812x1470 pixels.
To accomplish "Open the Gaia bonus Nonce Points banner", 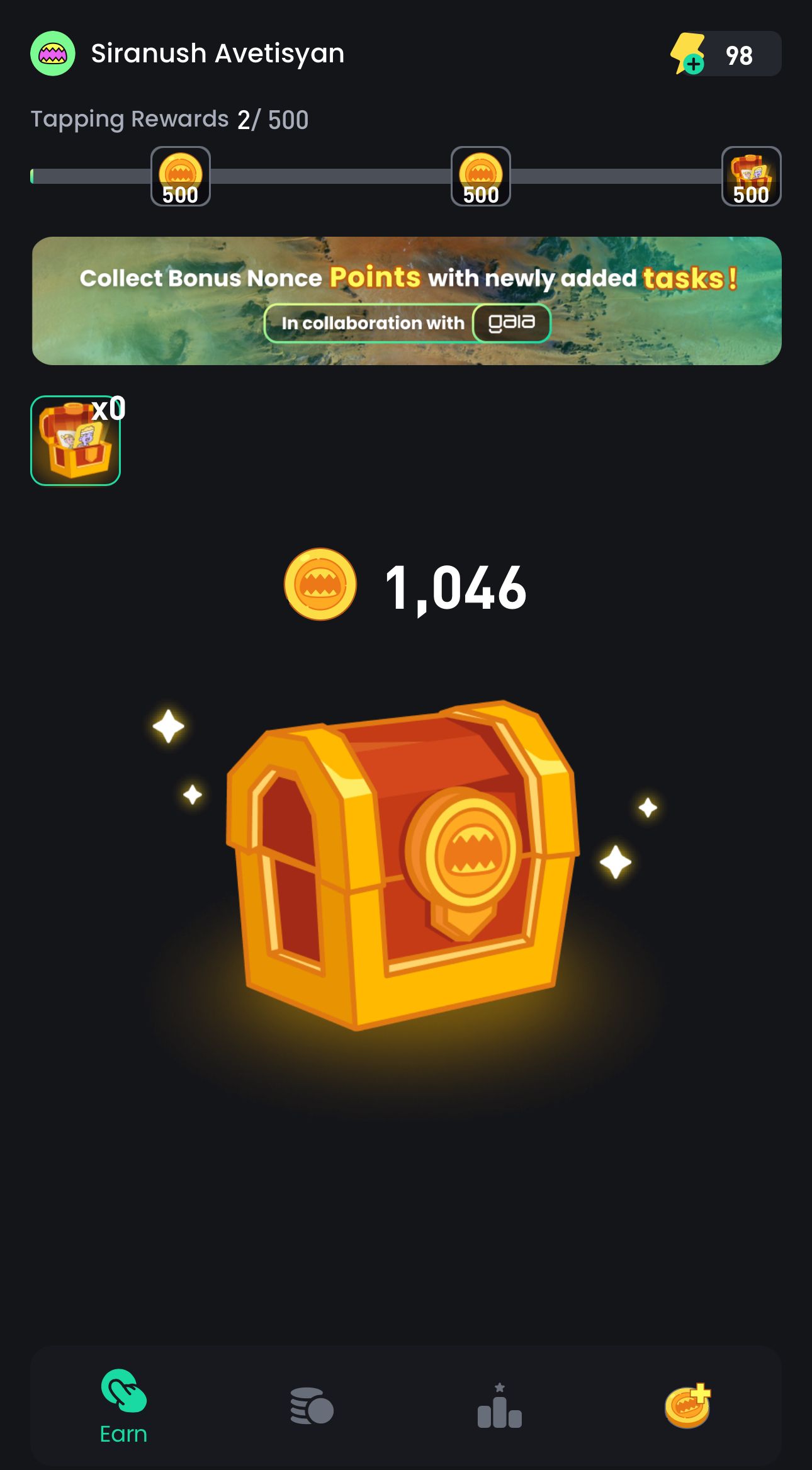I will 407,301.
